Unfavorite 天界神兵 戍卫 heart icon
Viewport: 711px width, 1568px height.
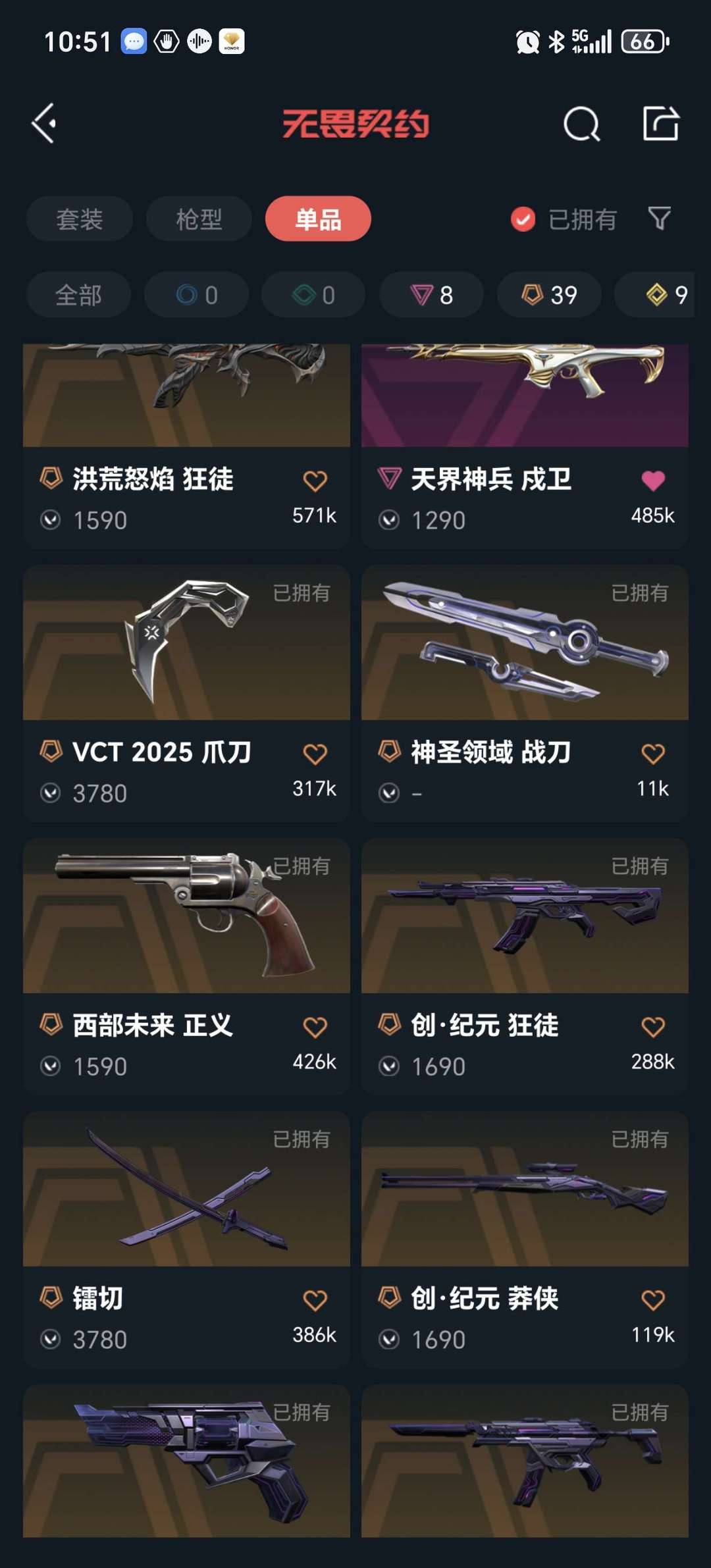pyautogui.click(x=653, y=481)
